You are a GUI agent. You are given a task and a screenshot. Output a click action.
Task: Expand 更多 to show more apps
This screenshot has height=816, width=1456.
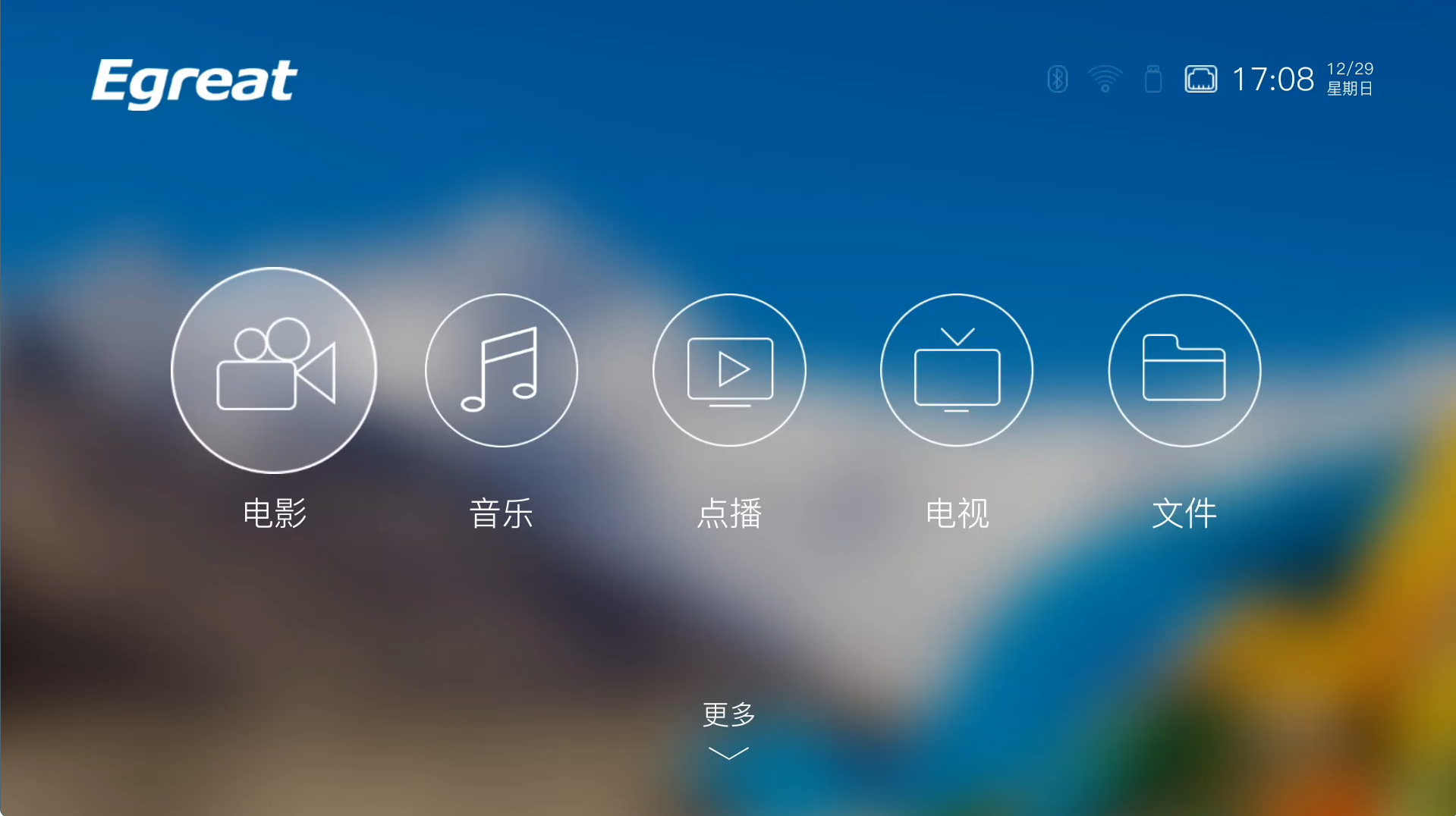[728, 730]
